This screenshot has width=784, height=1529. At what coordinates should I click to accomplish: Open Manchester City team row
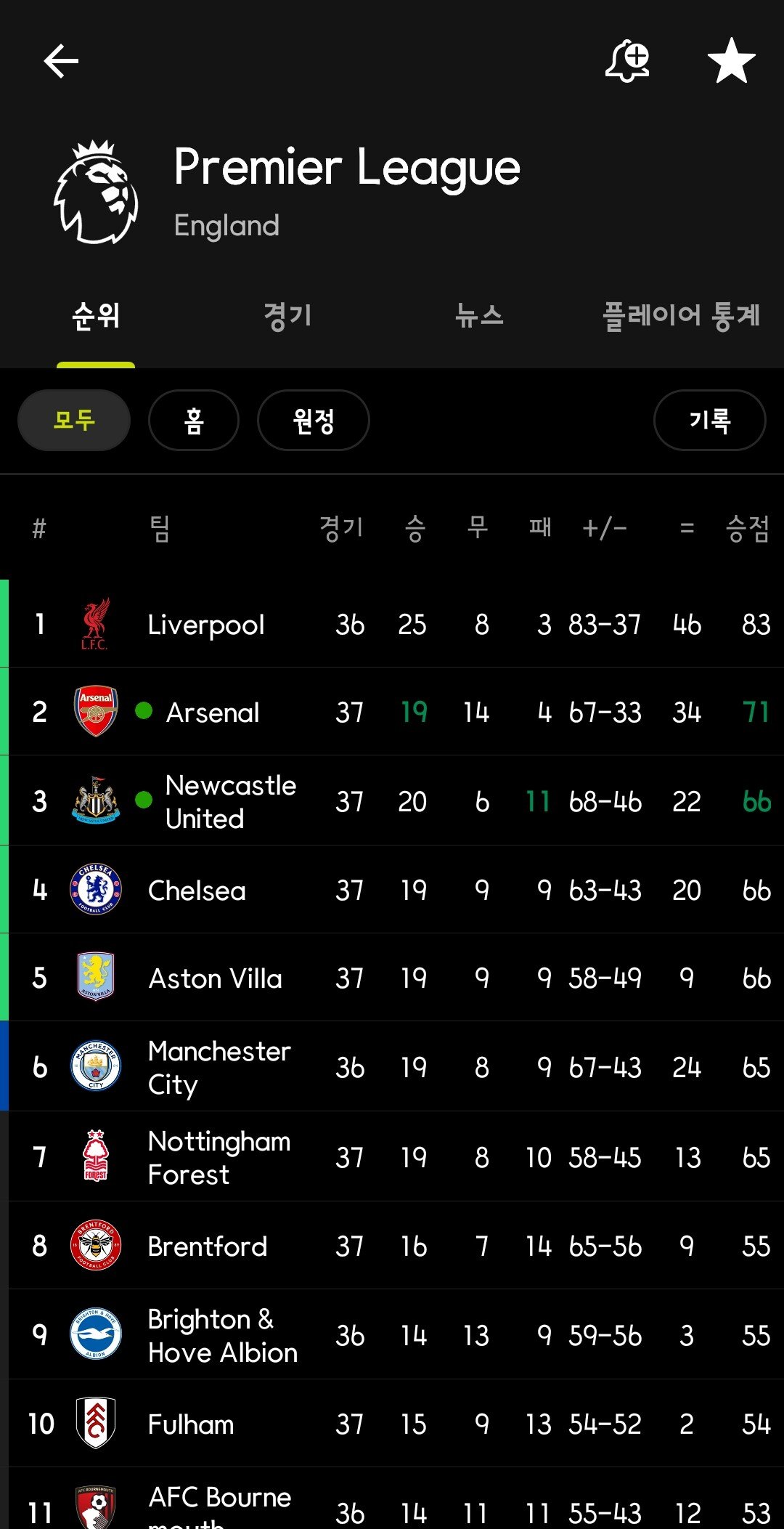click(x=392, y=1066)
